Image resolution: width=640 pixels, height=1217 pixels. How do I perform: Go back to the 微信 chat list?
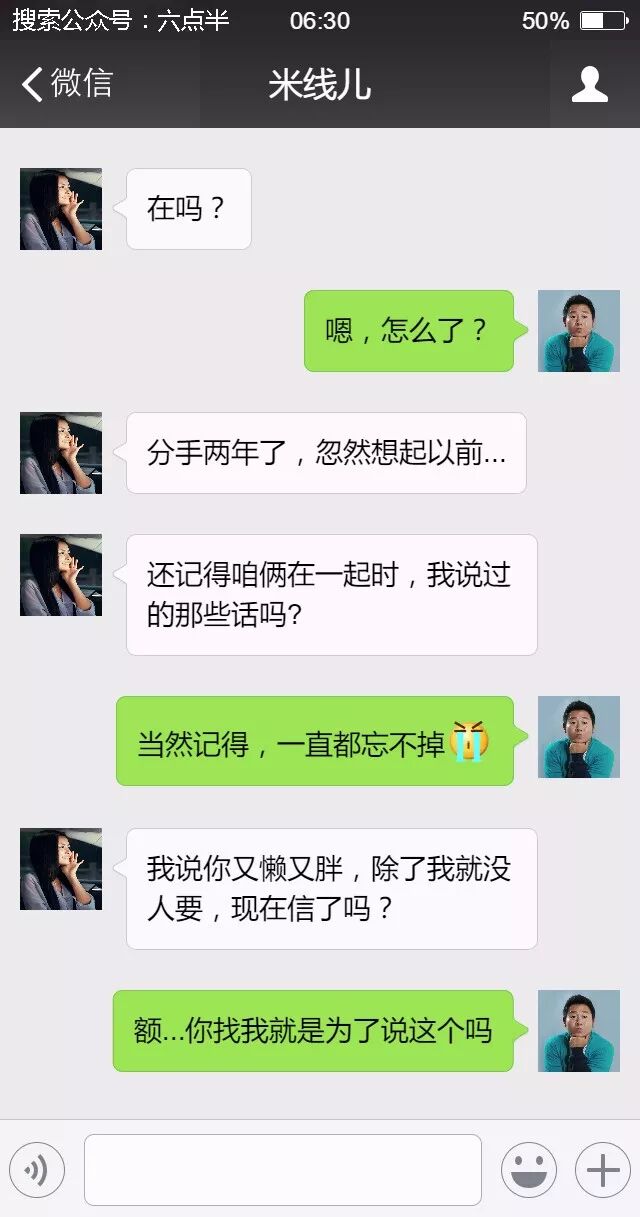[66, 84]
